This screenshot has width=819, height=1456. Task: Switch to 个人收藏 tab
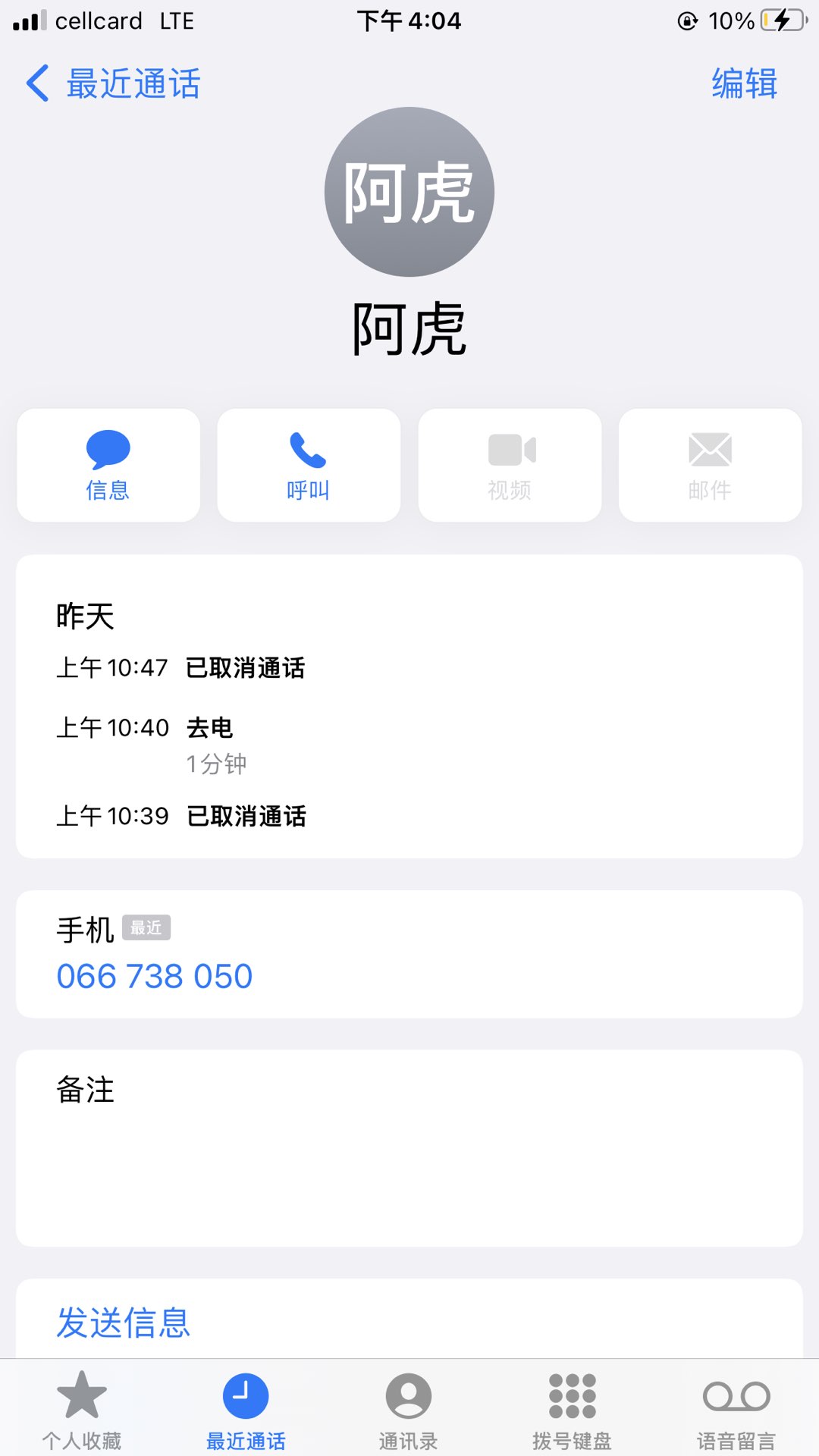(82, 1410)
